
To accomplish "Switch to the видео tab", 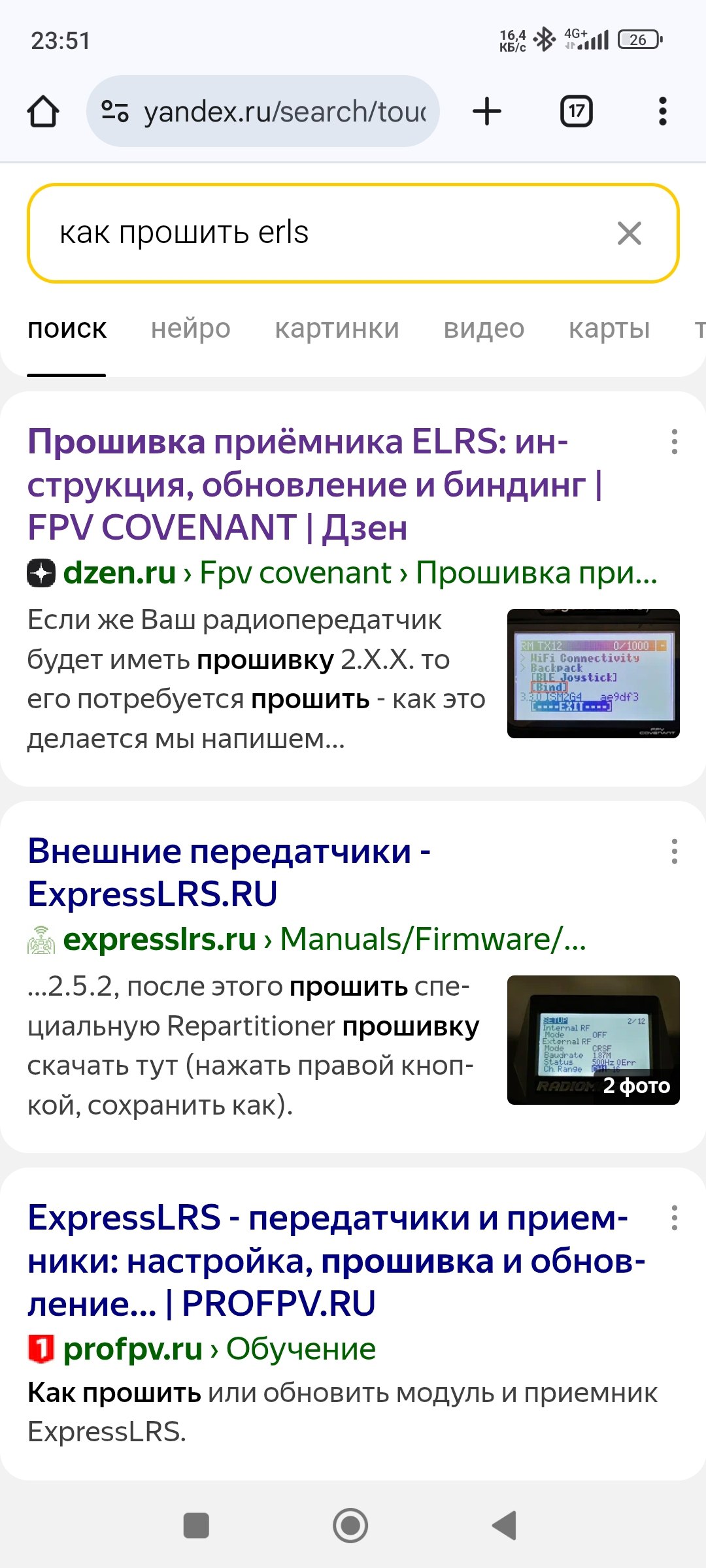I will 484,329.
